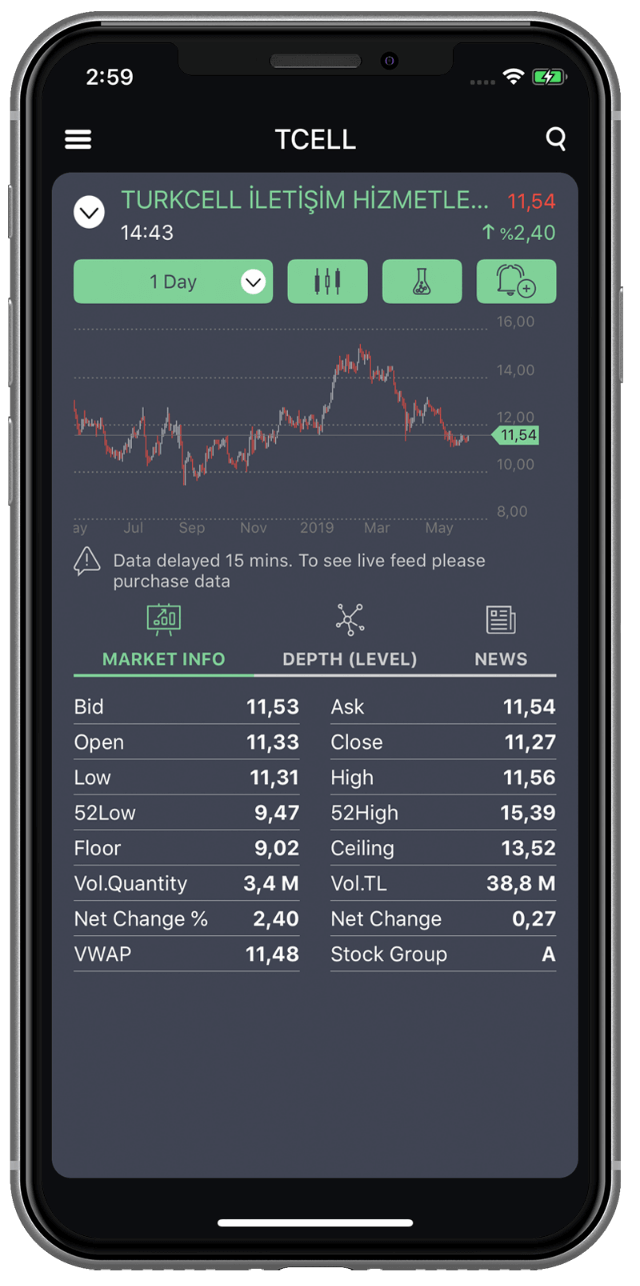Open the analysis flask button
640x1286 pixels.
tap(422, 282)
